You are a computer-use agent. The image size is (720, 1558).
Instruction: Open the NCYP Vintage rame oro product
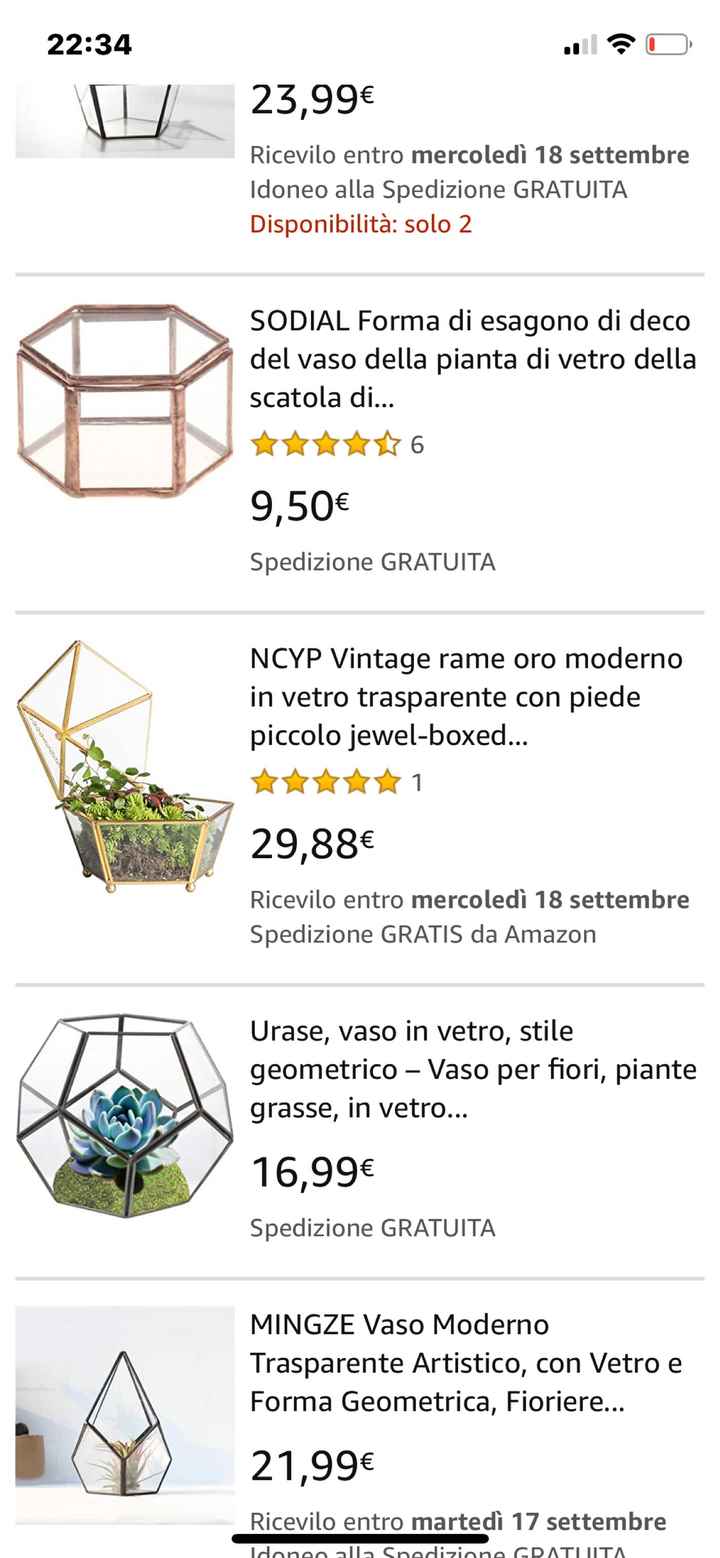(x=466, y=697)
